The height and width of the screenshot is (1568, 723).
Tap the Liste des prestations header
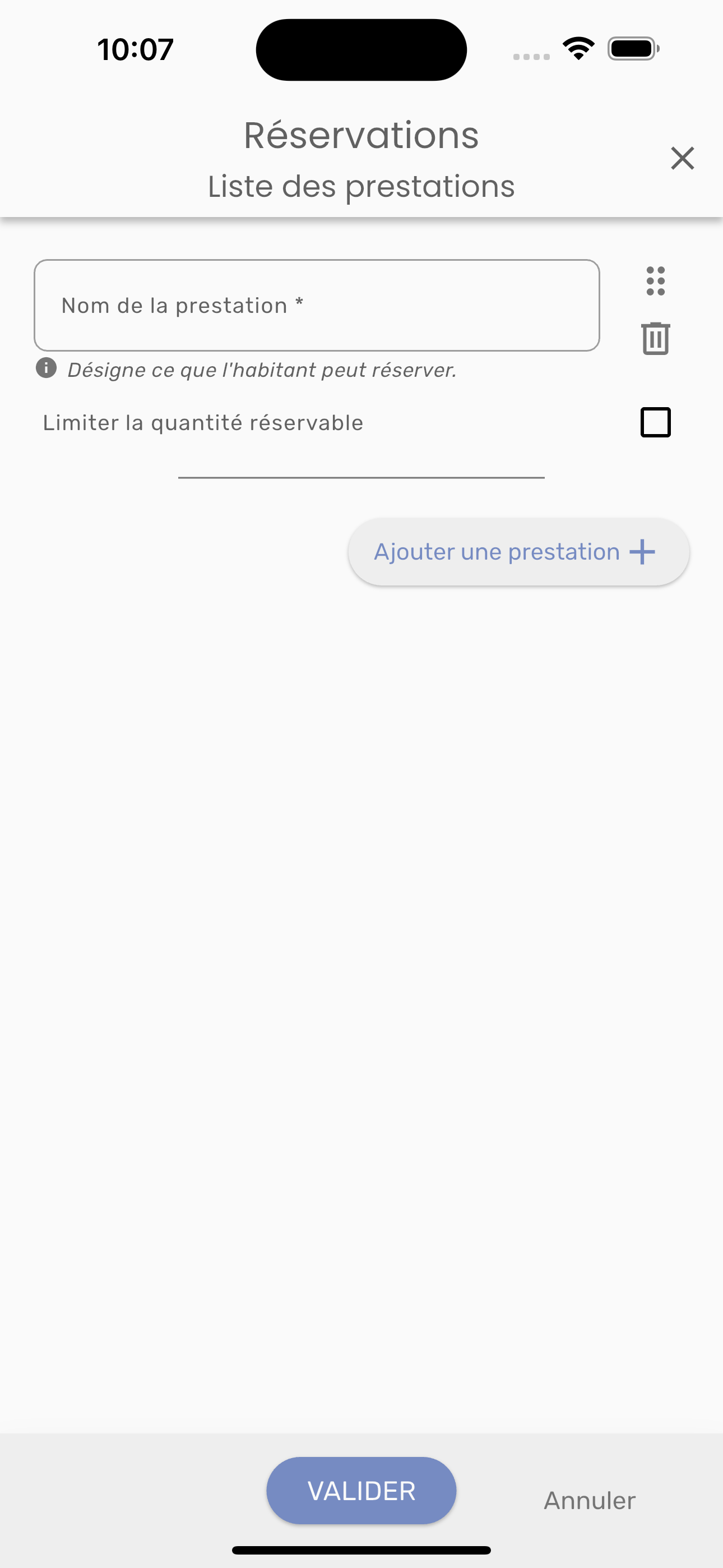click(361, 187)
